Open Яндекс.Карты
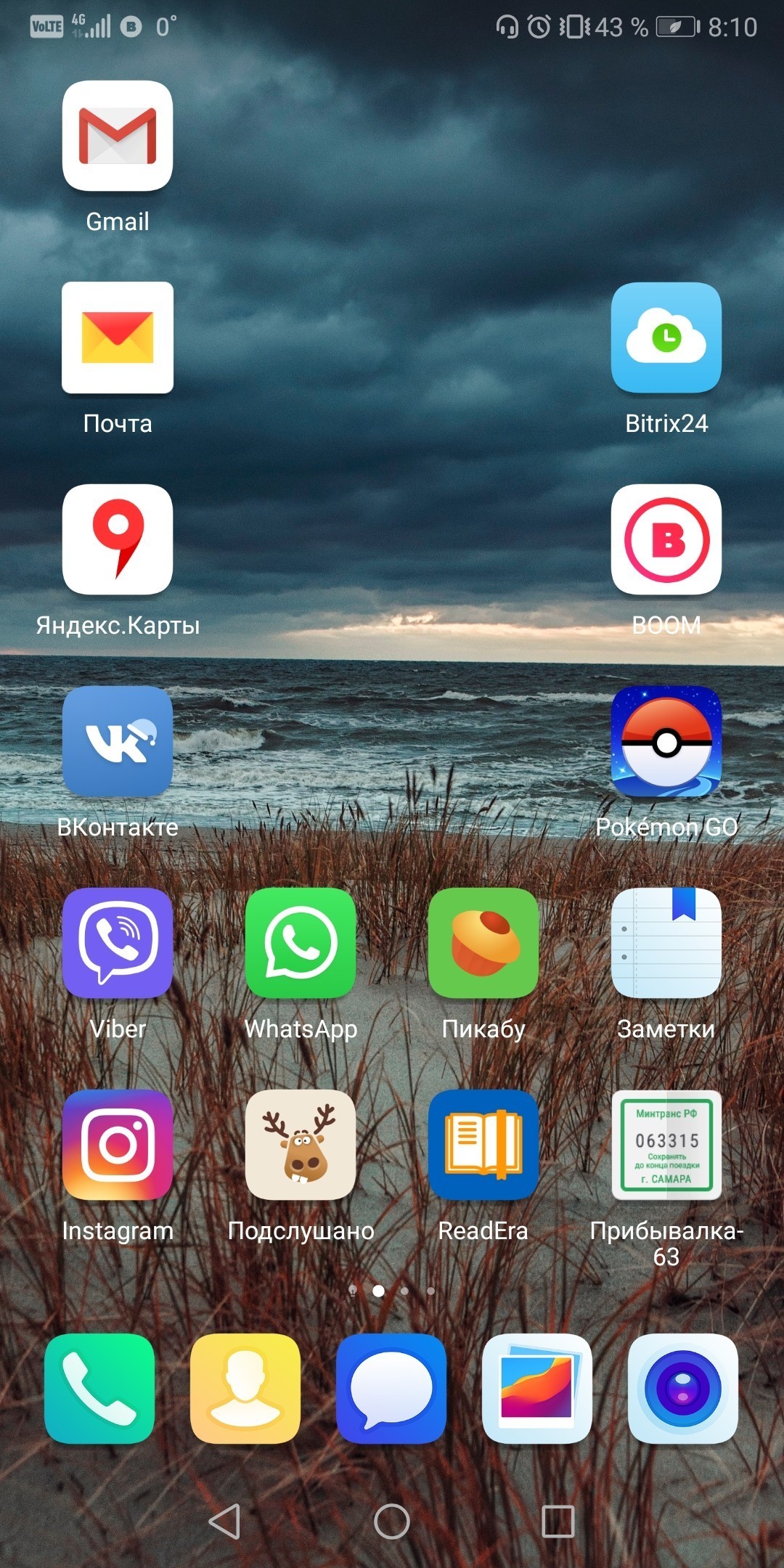Screen dimensions: 784x1568 tap(118, 539)
